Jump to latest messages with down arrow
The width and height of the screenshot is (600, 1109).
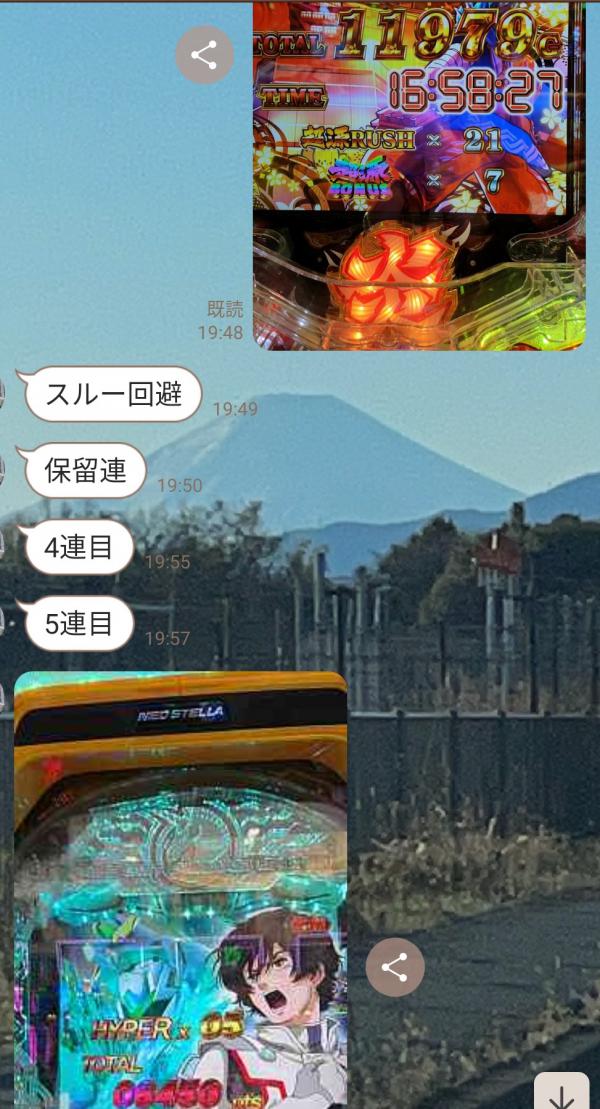click(562, 1094)
